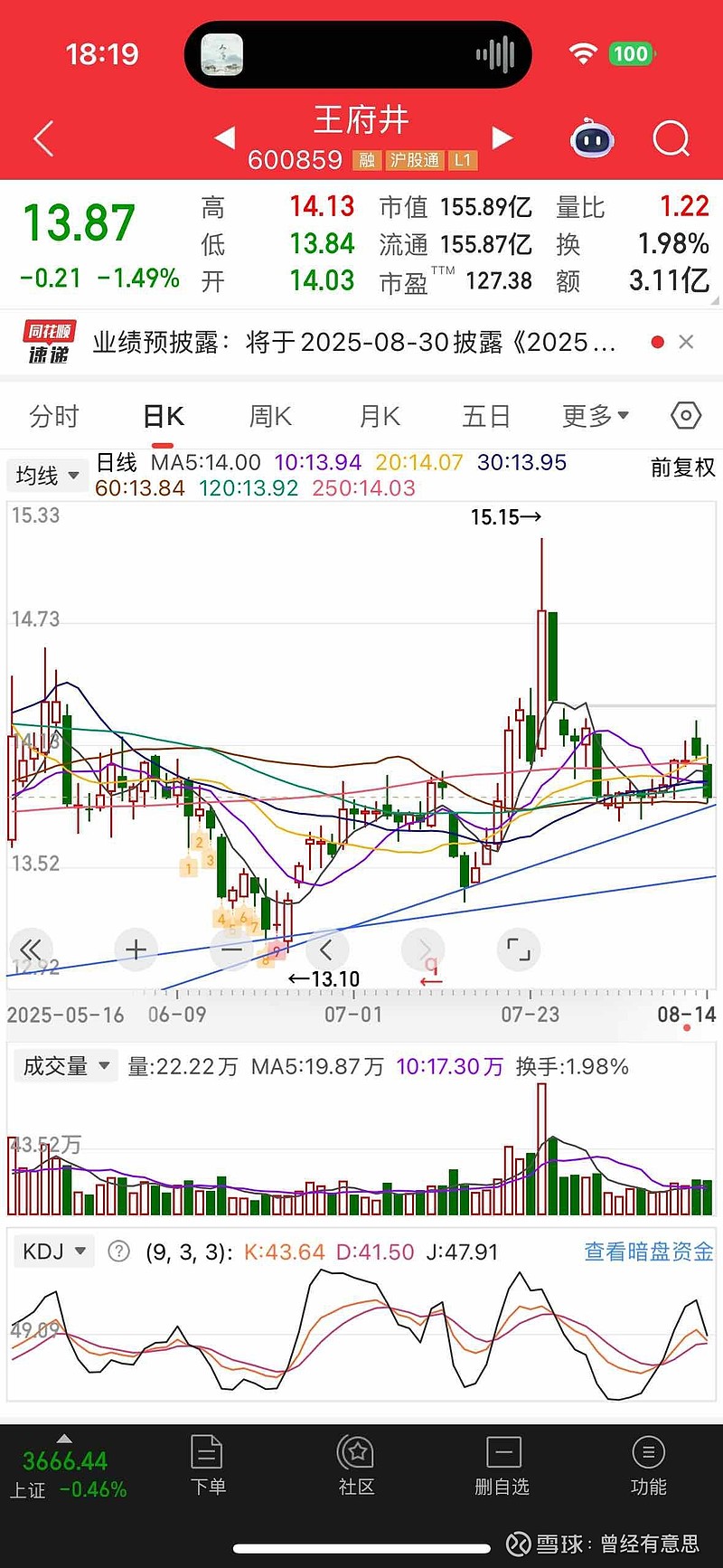Open KDJ indicator help question mark
Viewport: 723px width, 1568px height.
point(118,1251)
